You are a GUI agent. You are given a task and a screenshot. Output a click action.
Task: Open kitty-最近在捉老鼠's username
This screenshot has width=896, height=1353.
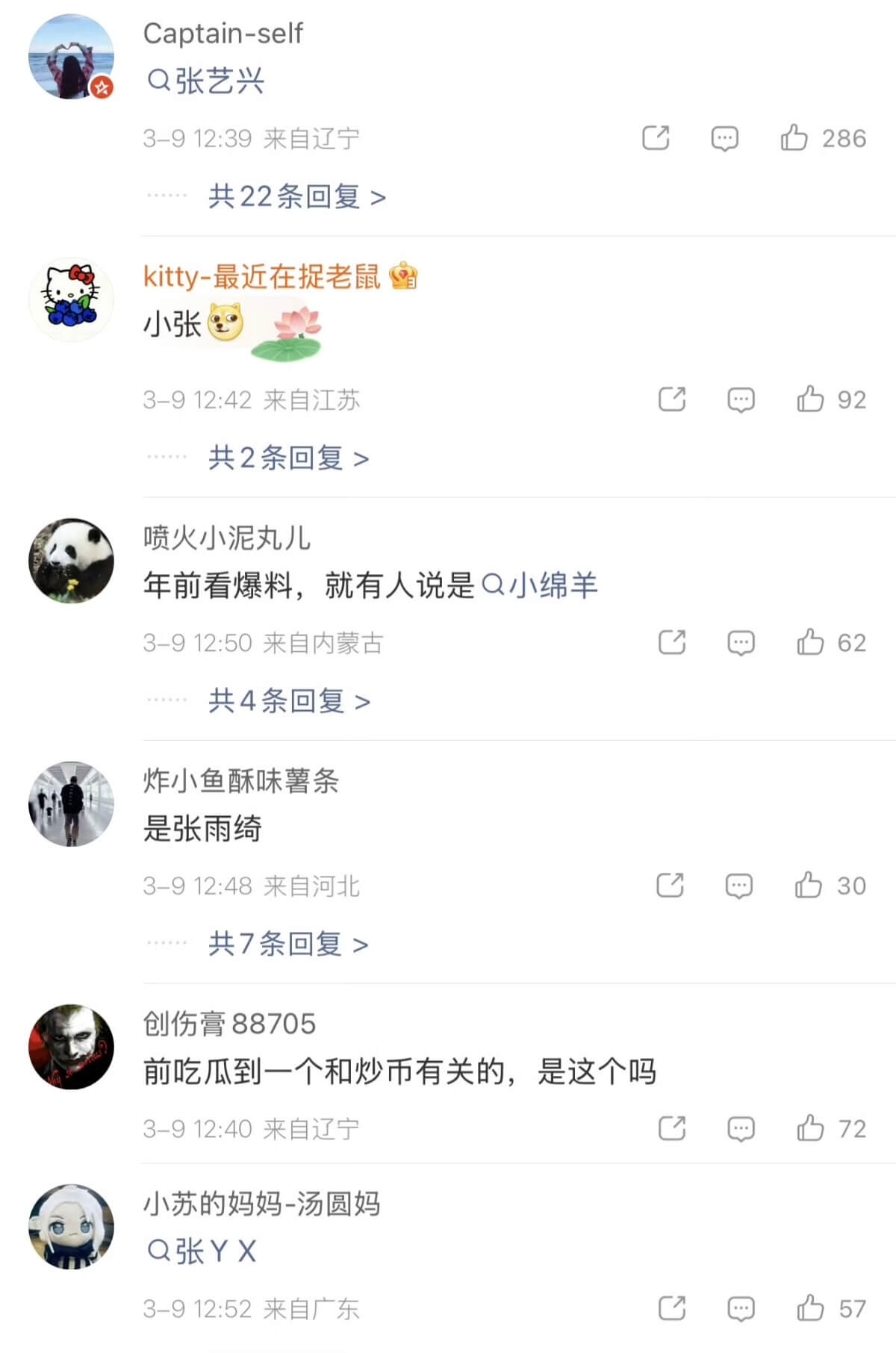[x=261, y=277]
